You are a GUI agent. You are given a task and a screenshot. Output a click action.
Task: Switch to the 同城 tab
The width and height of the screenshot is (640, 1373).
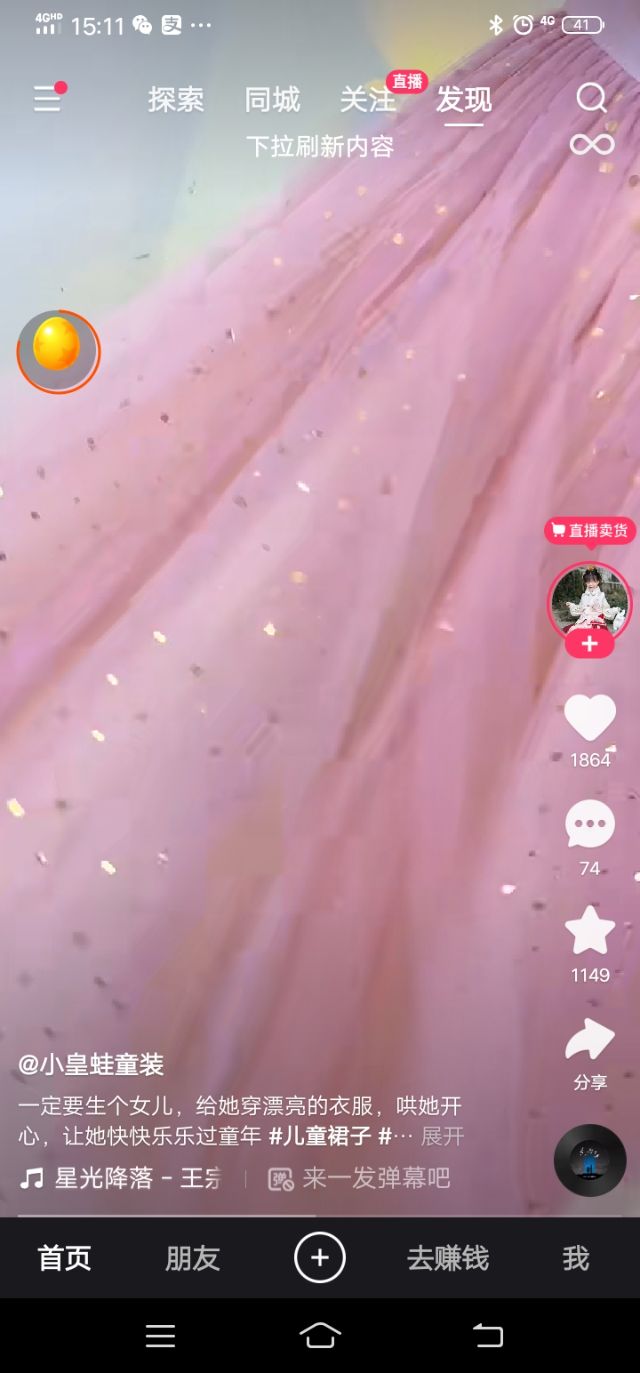coord(272,100)
